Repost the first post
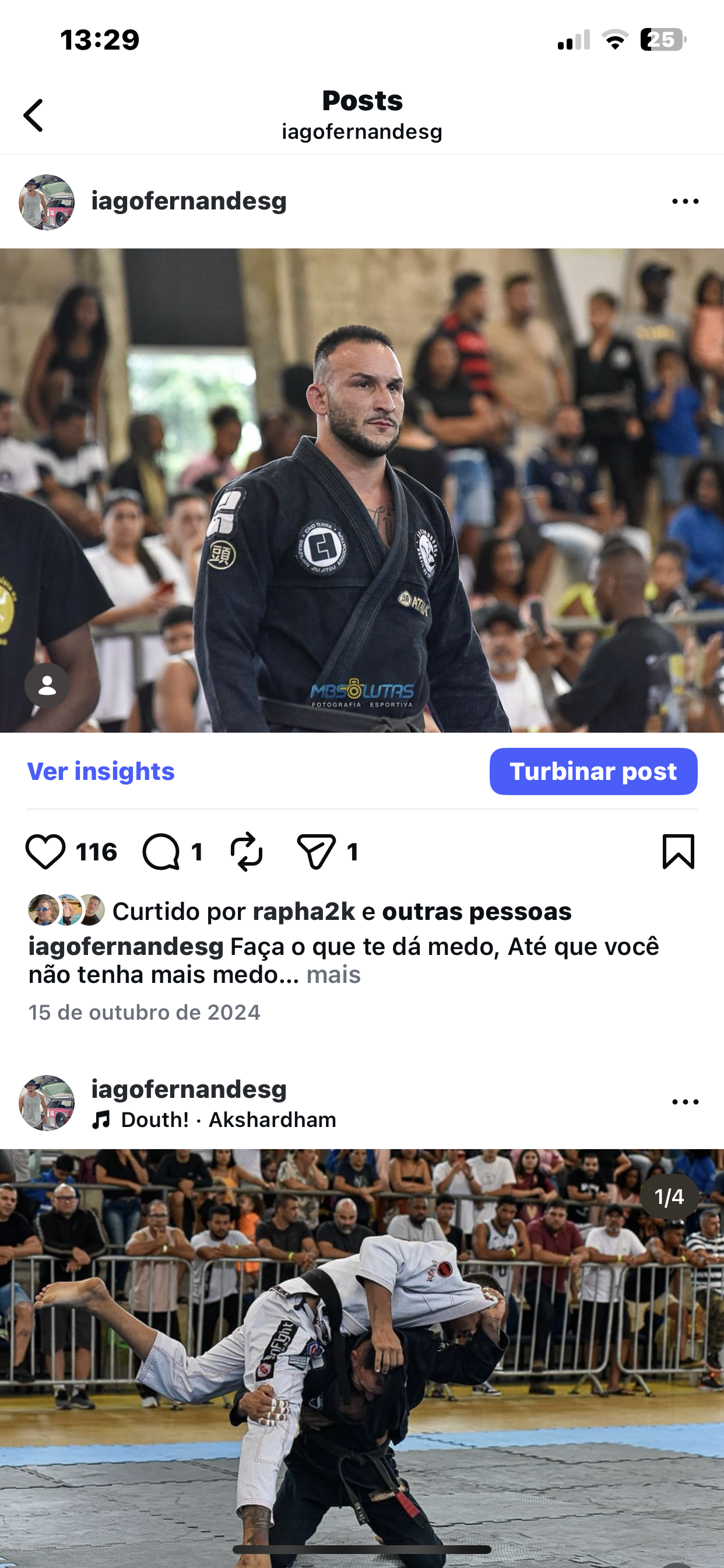 pyautogui.click(x=247, y=852)
